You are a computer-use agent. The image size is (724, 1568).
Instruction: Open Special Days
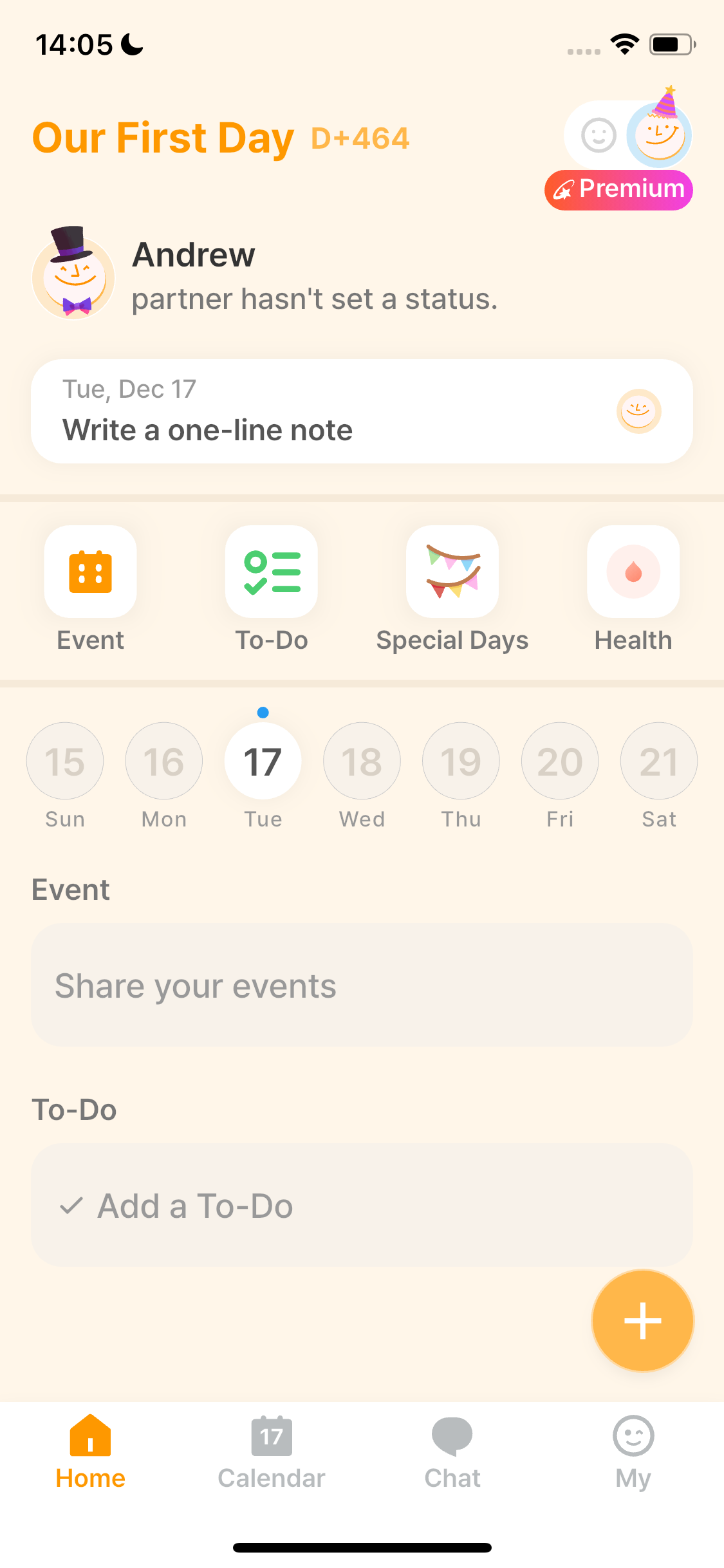(452, 572)
